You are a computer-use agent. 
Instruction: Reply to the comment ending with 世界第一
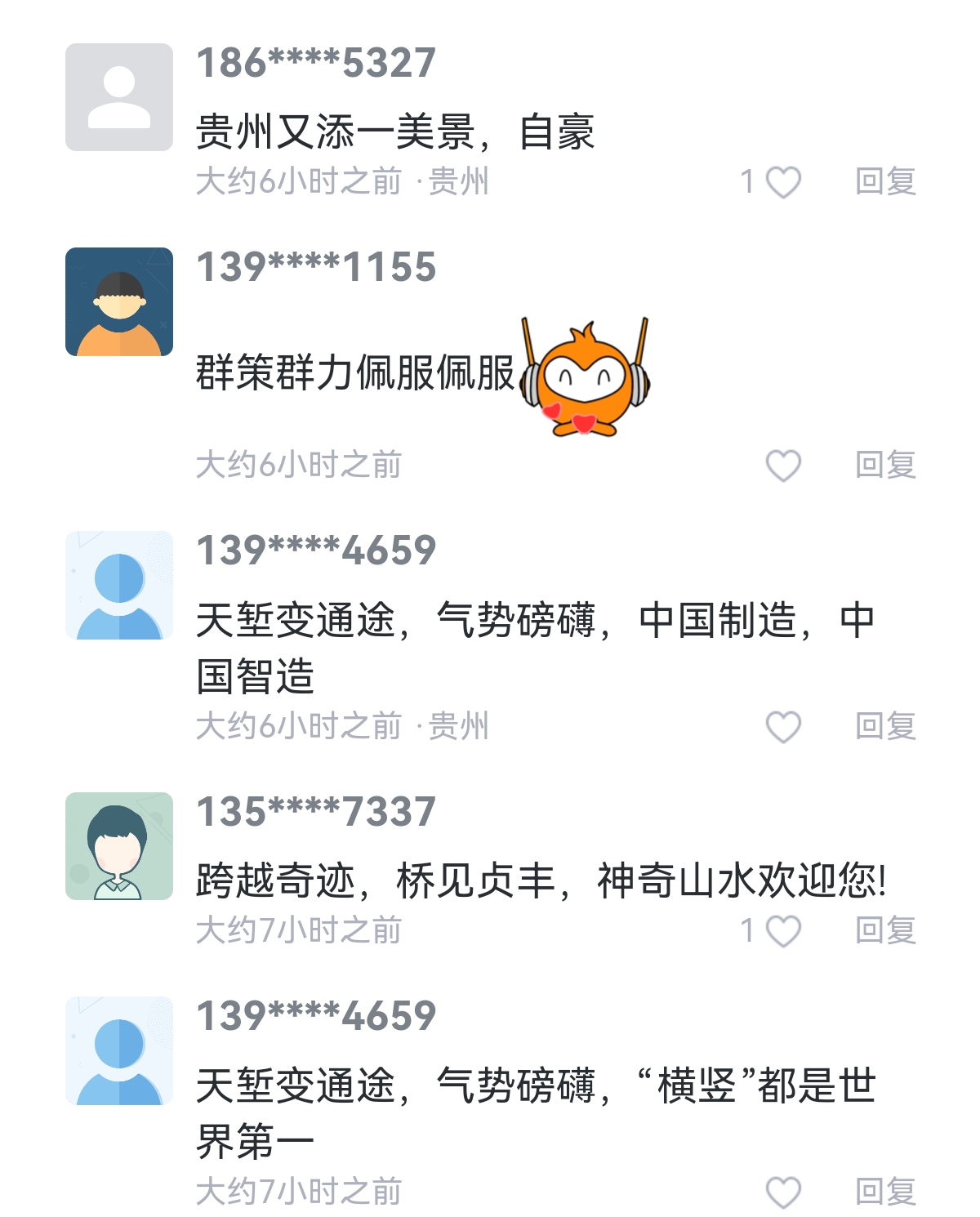click(885, 1192)
